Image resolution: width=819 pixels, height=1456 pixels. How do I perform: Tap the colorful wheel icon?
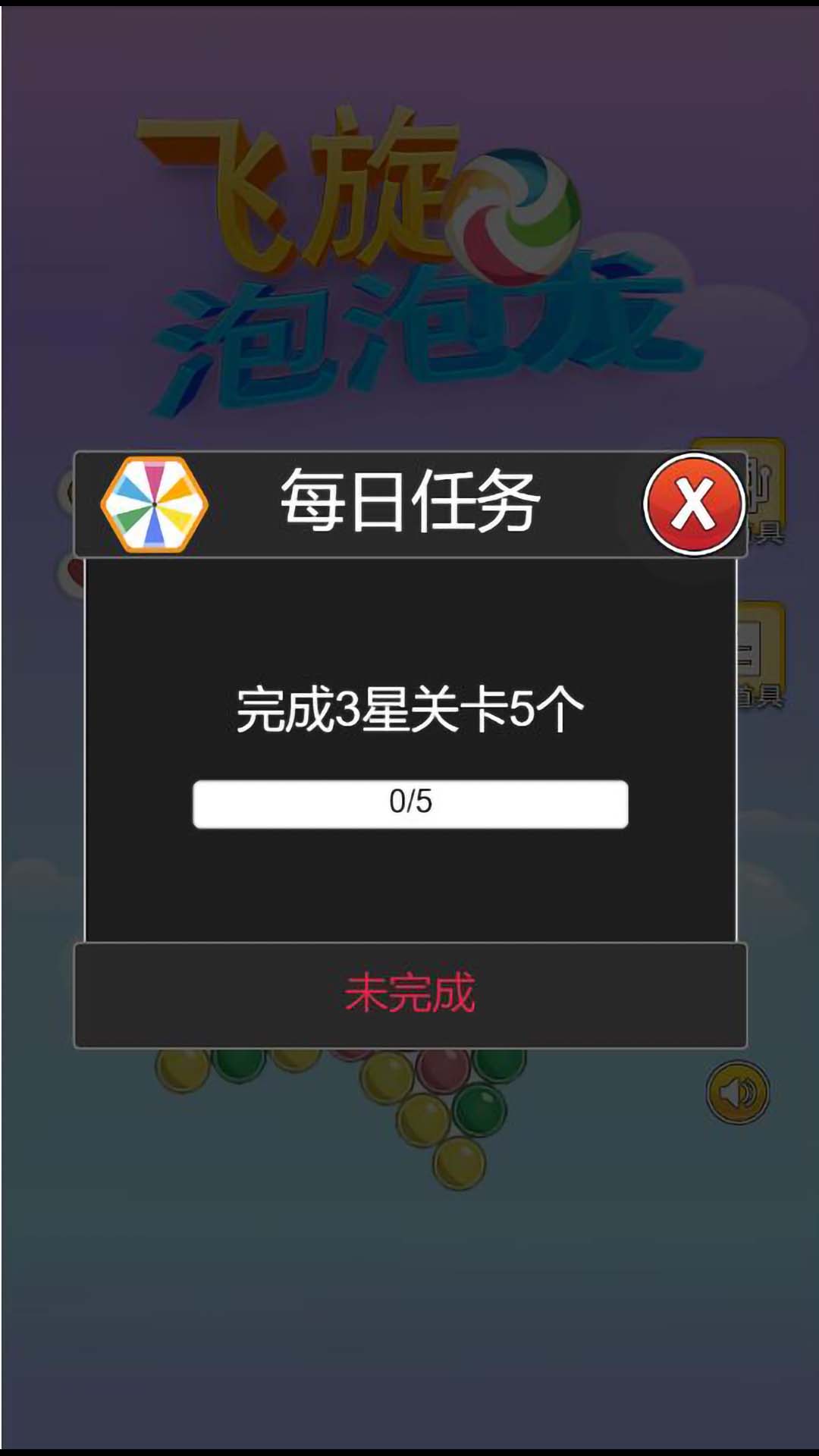[x=155, y=504]
